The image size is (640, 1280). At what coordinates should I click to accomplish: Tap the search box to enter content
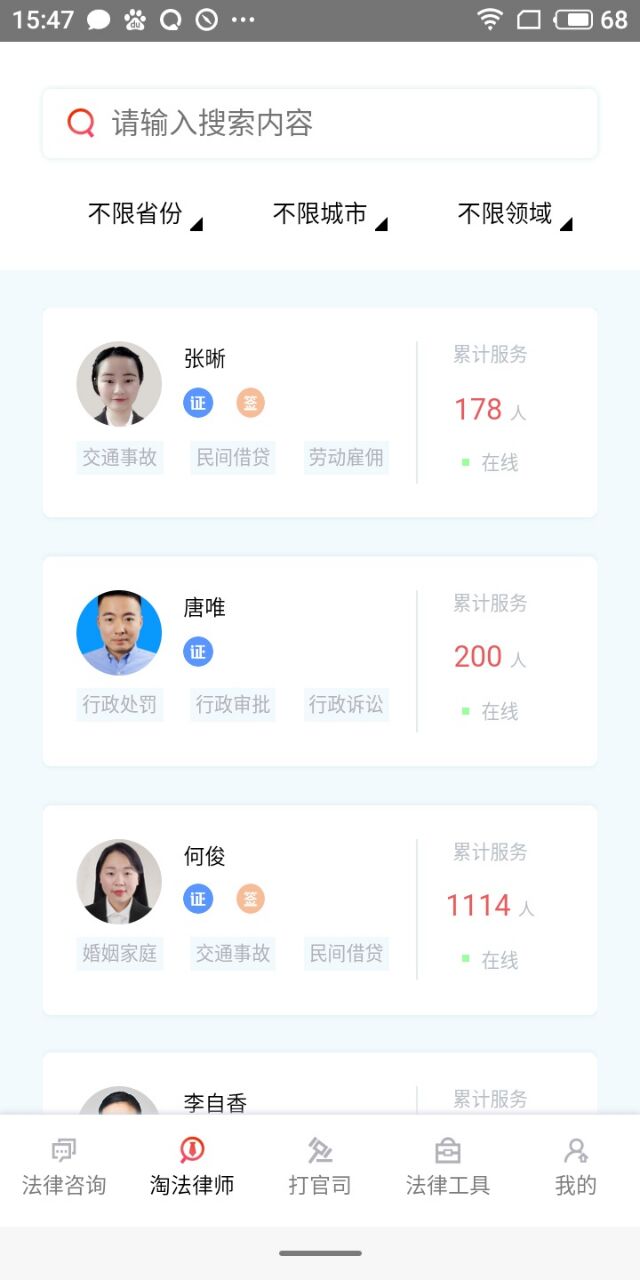coord(320,123)
